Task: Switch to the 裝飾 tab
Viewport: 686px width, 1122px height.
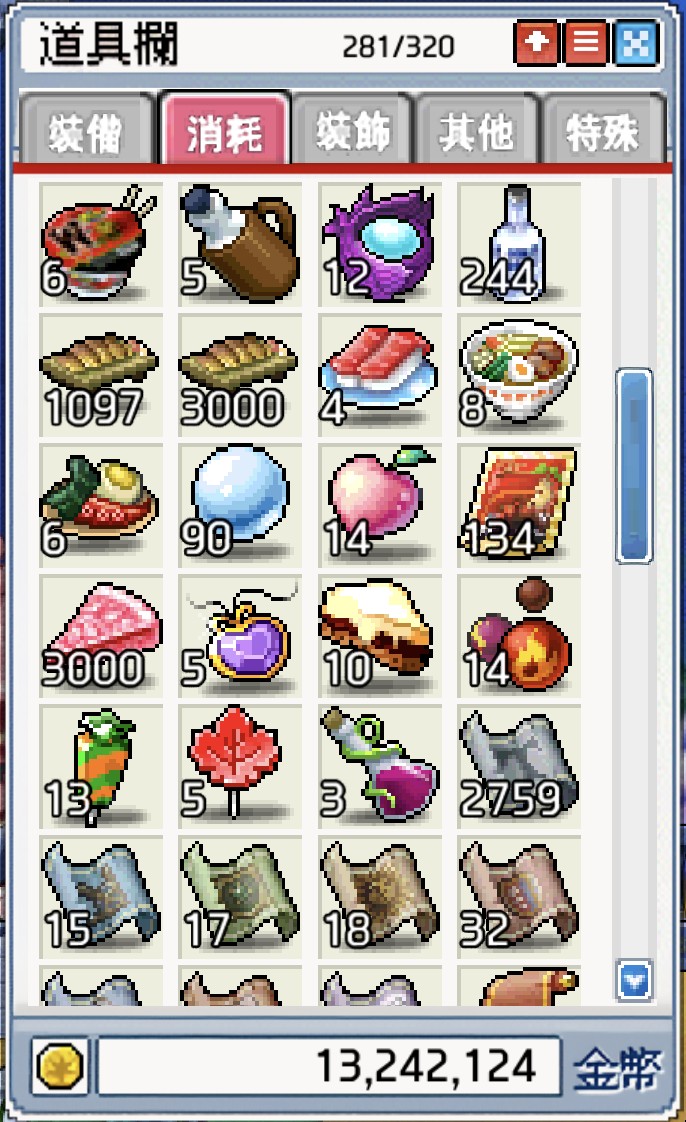Action: (x=354, y=131)
